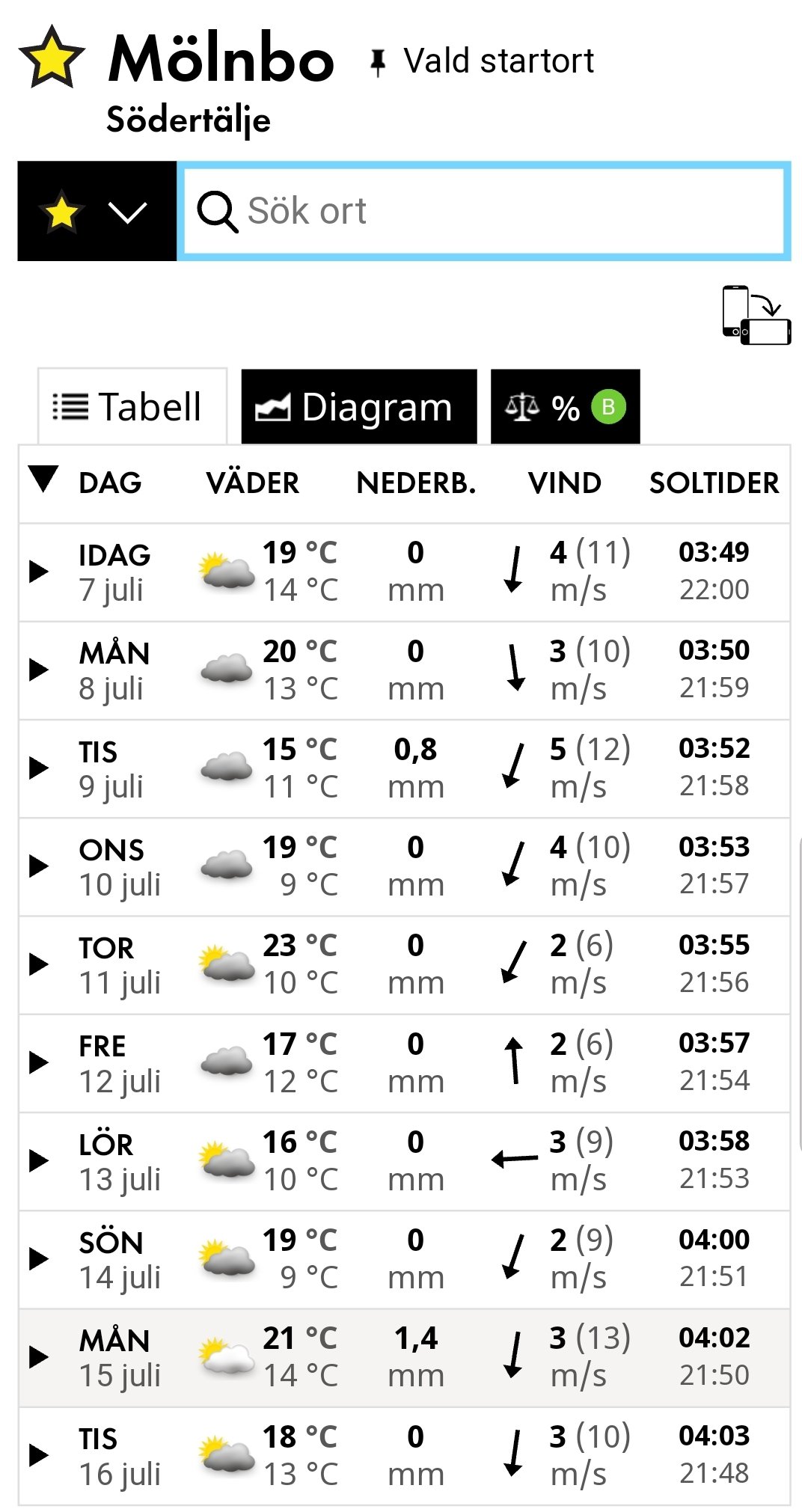Expand the LÖR 13 juli forecast
This screenshot has height=1512, width=802.
[404, 1161]
